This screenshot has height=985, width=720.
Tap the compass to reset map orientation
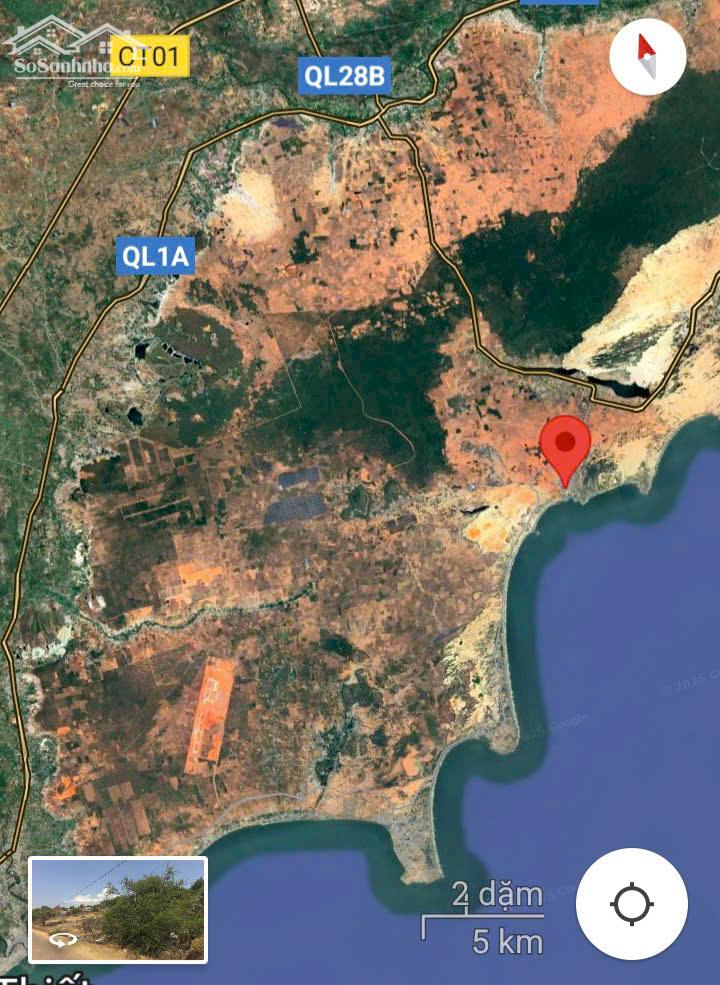pyautogui.click(x=647, y=56)
